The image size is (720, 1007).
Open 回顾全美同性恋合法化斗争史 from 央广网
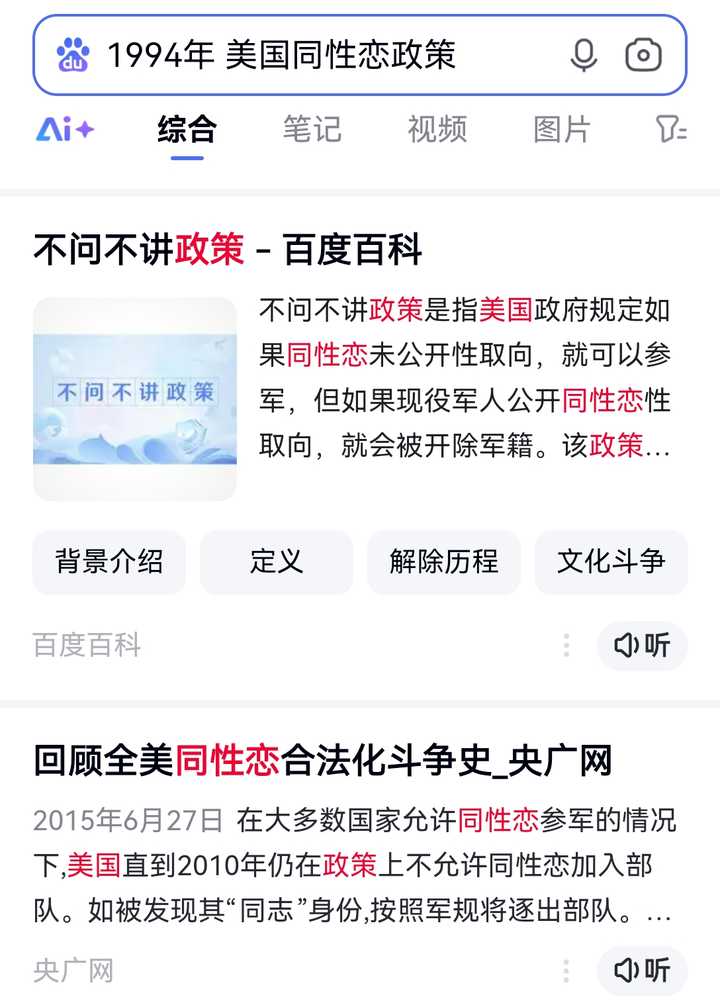click(x=322, y=762)
